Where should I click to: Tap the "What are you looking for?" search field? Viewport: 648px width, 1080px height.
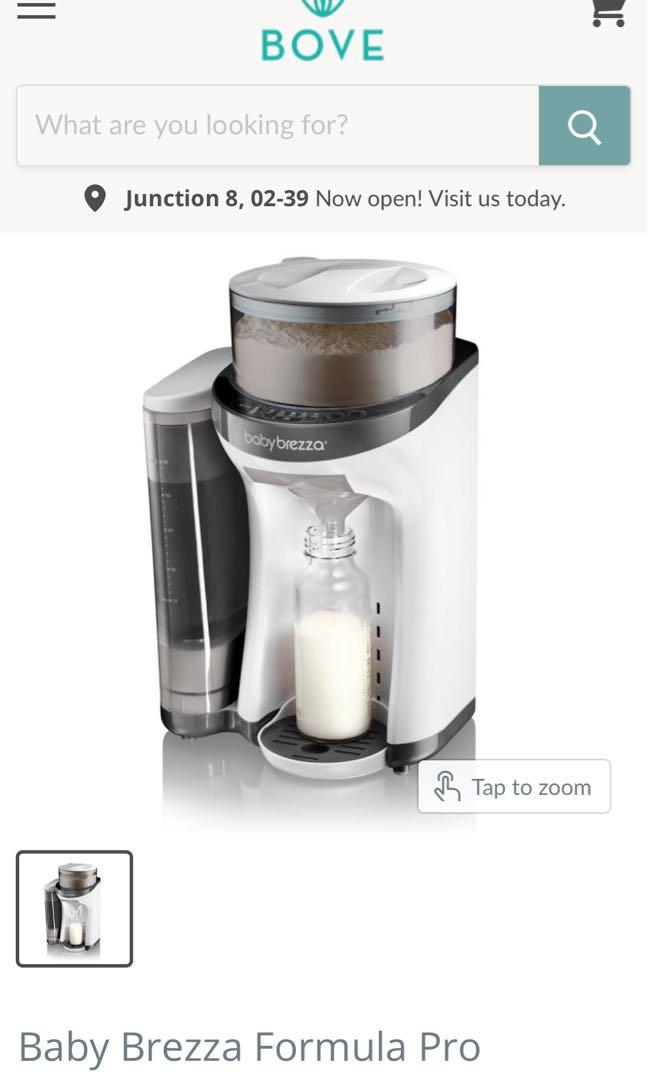click(277, 126)
